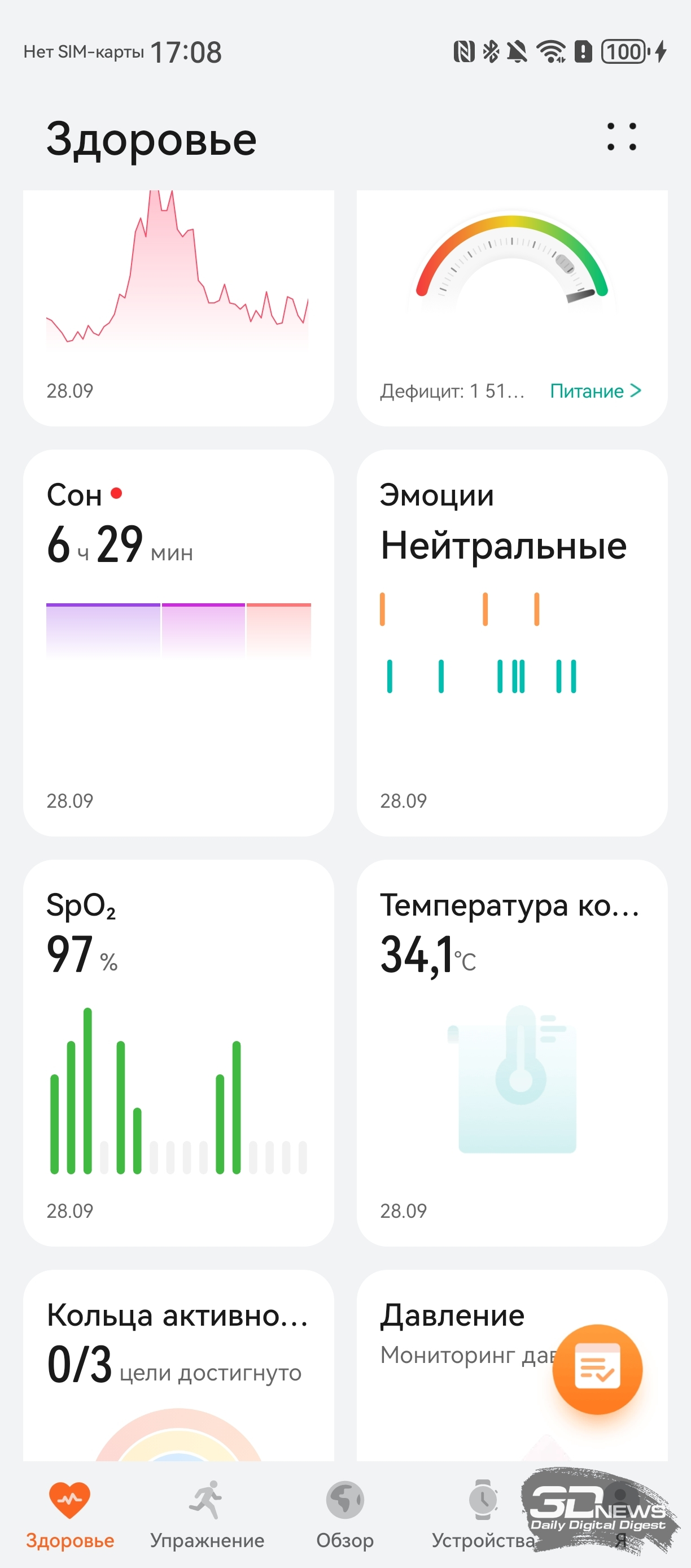Open the Питание link
The height and width of the screenshot is (1568, 691).
pos(595,391)
